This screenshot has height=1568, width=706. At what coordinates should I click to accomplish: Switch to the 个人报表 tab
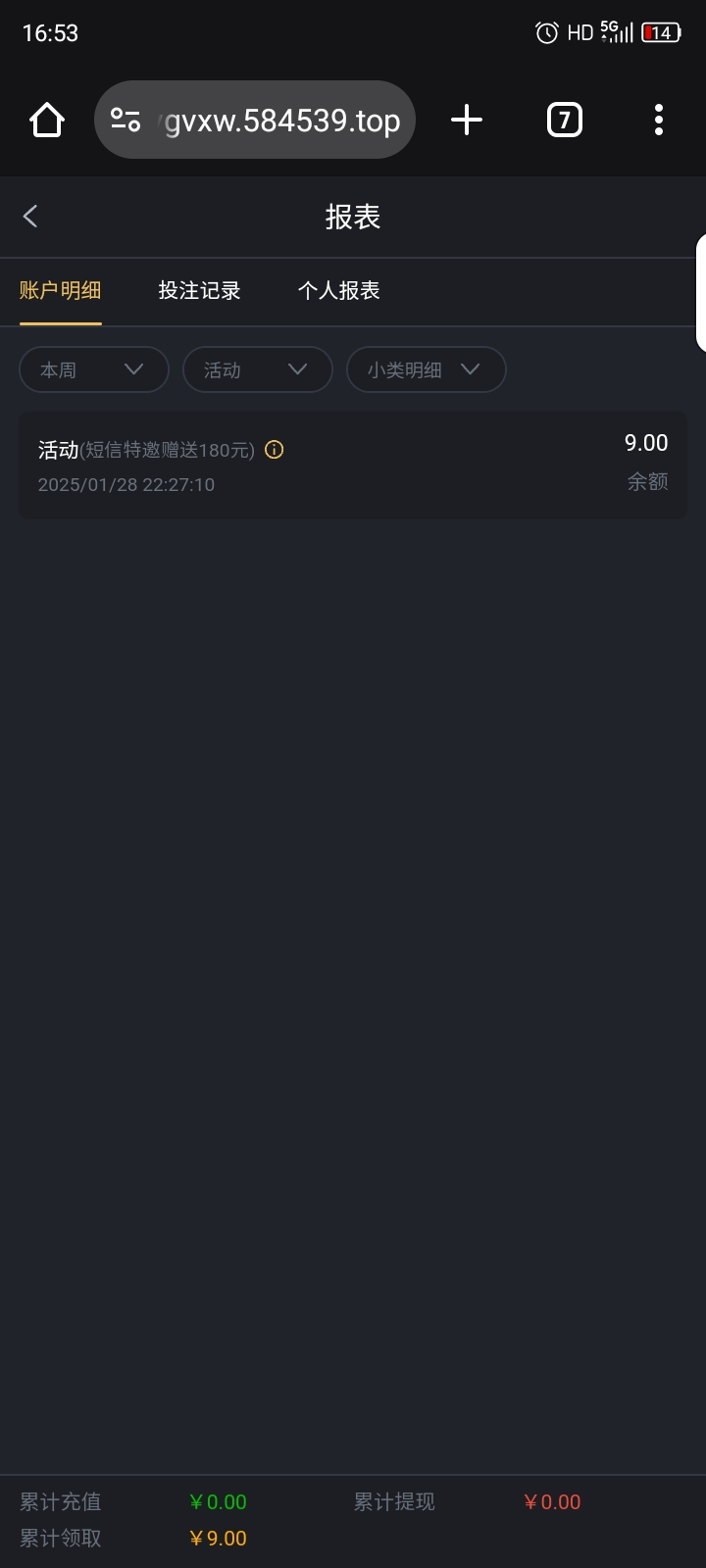tap(339, 291)
